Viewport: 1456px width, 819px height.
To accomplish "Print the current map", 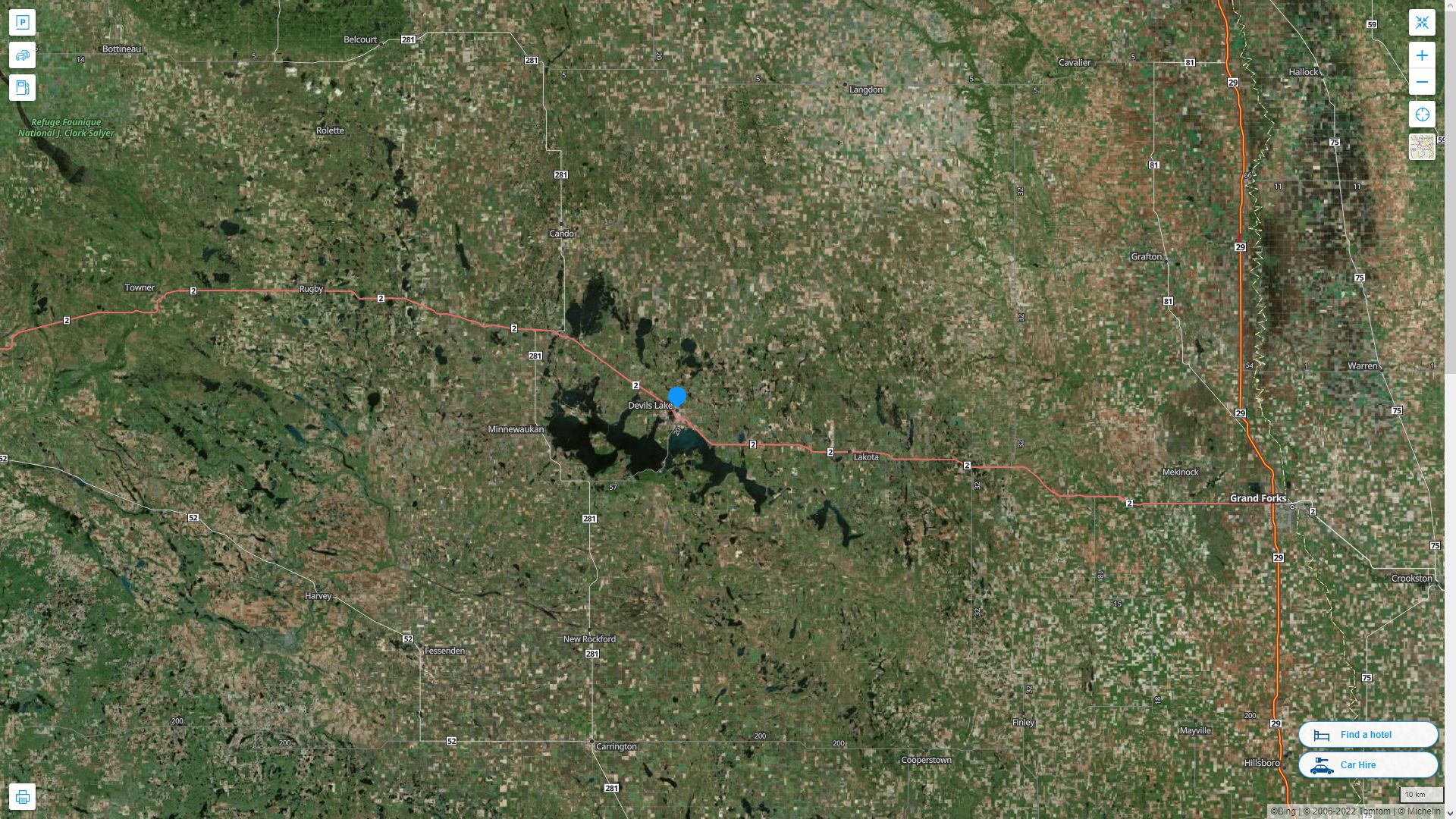I will [x=22, y=797].
